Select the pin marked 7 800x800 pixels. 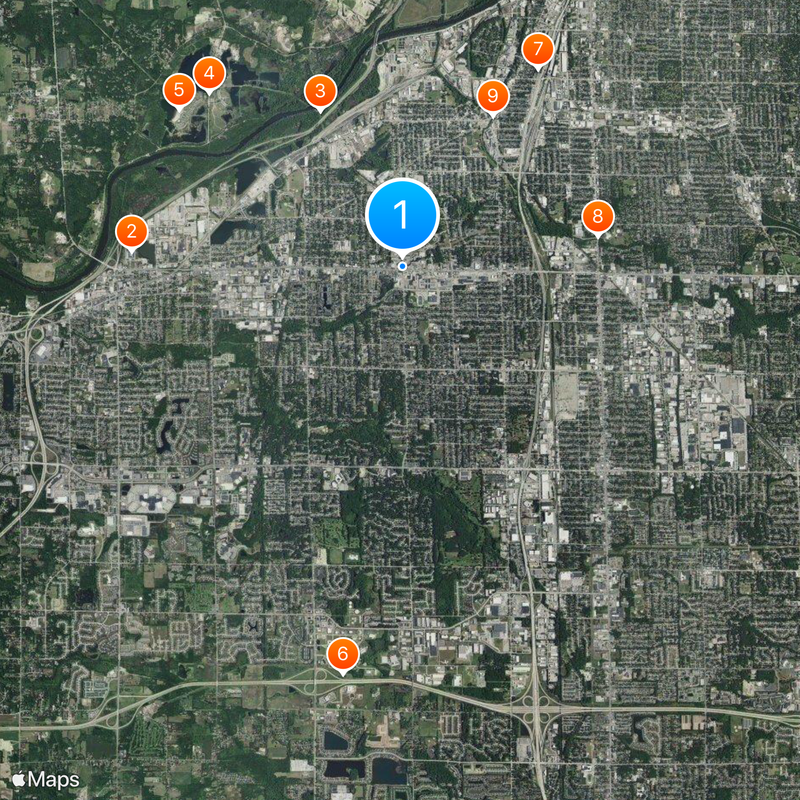(x=538, y=49)
